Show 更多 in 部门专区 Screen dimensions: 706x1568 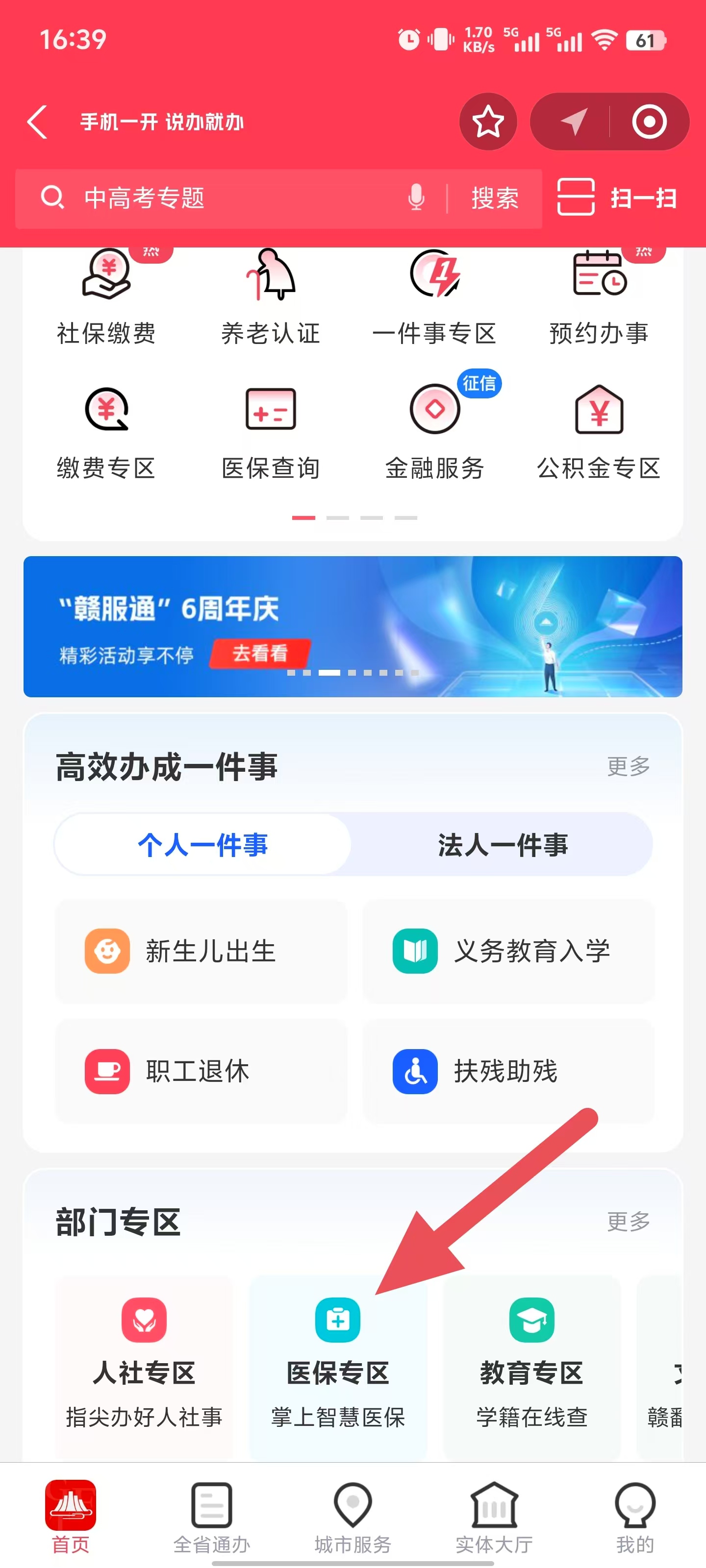[x=628, y=1221]
